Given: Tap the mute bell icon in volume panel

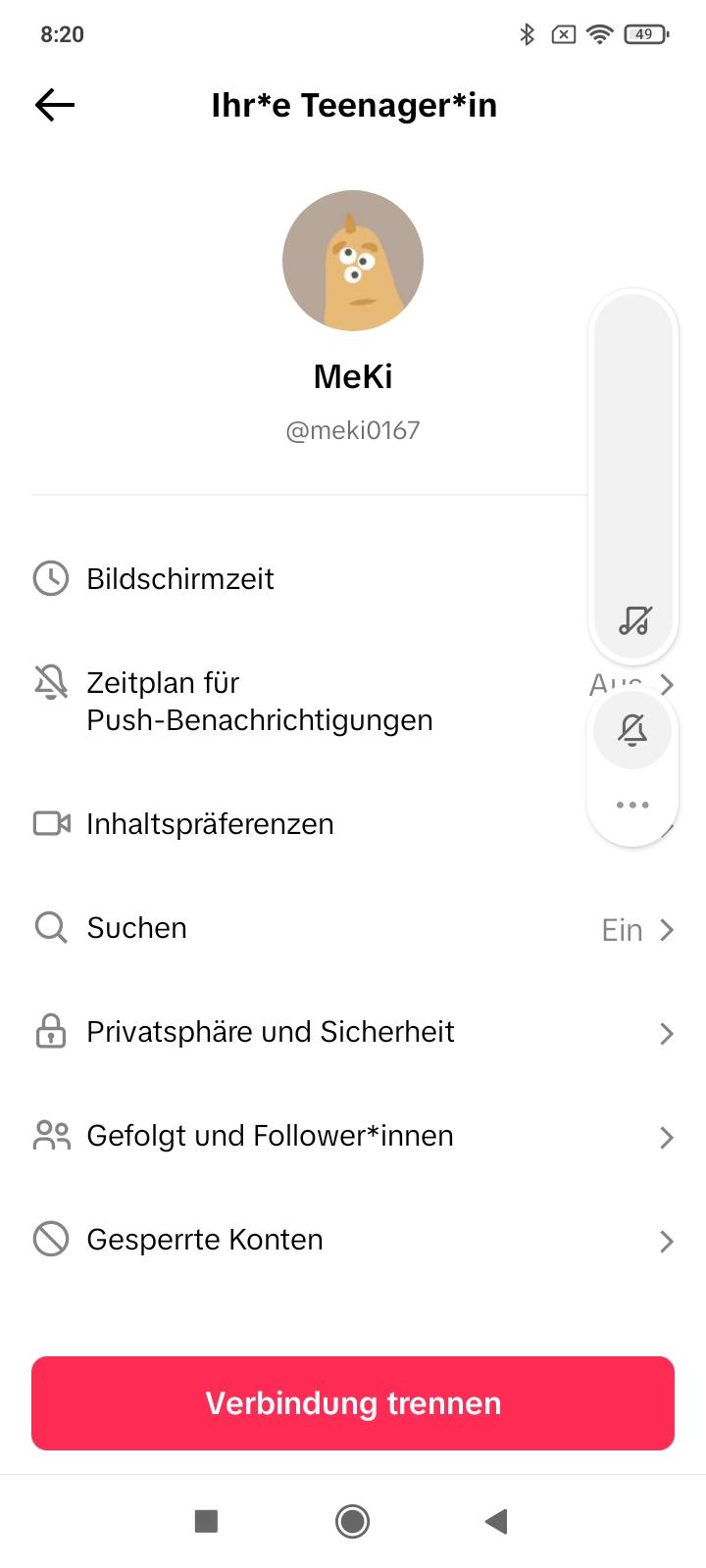Looking at the screenshot, I should click(x=633, y=730).
